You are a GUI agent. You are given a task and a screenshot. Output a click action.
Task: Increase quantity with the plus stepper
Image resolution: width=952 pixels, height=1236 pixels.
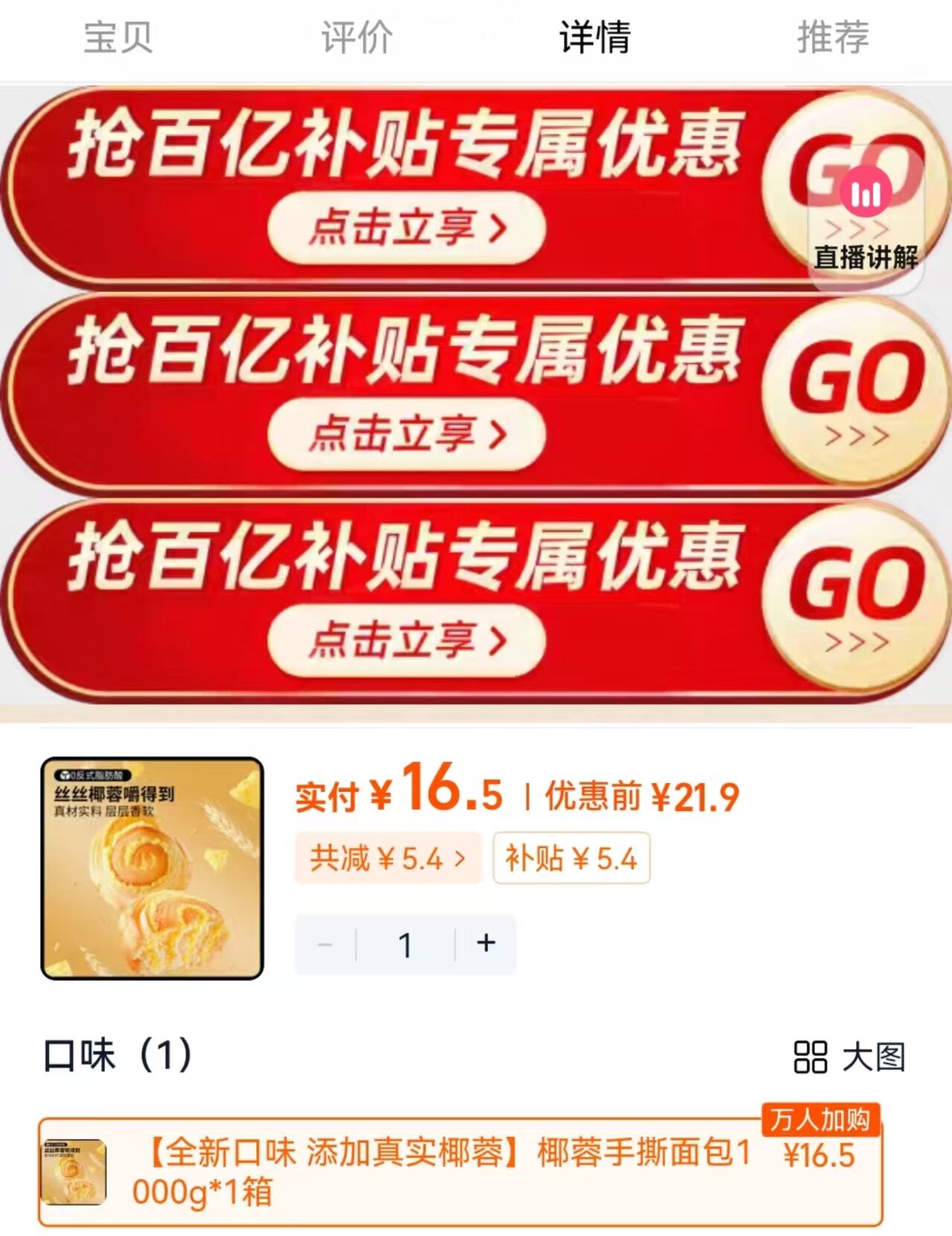[484, 942]
